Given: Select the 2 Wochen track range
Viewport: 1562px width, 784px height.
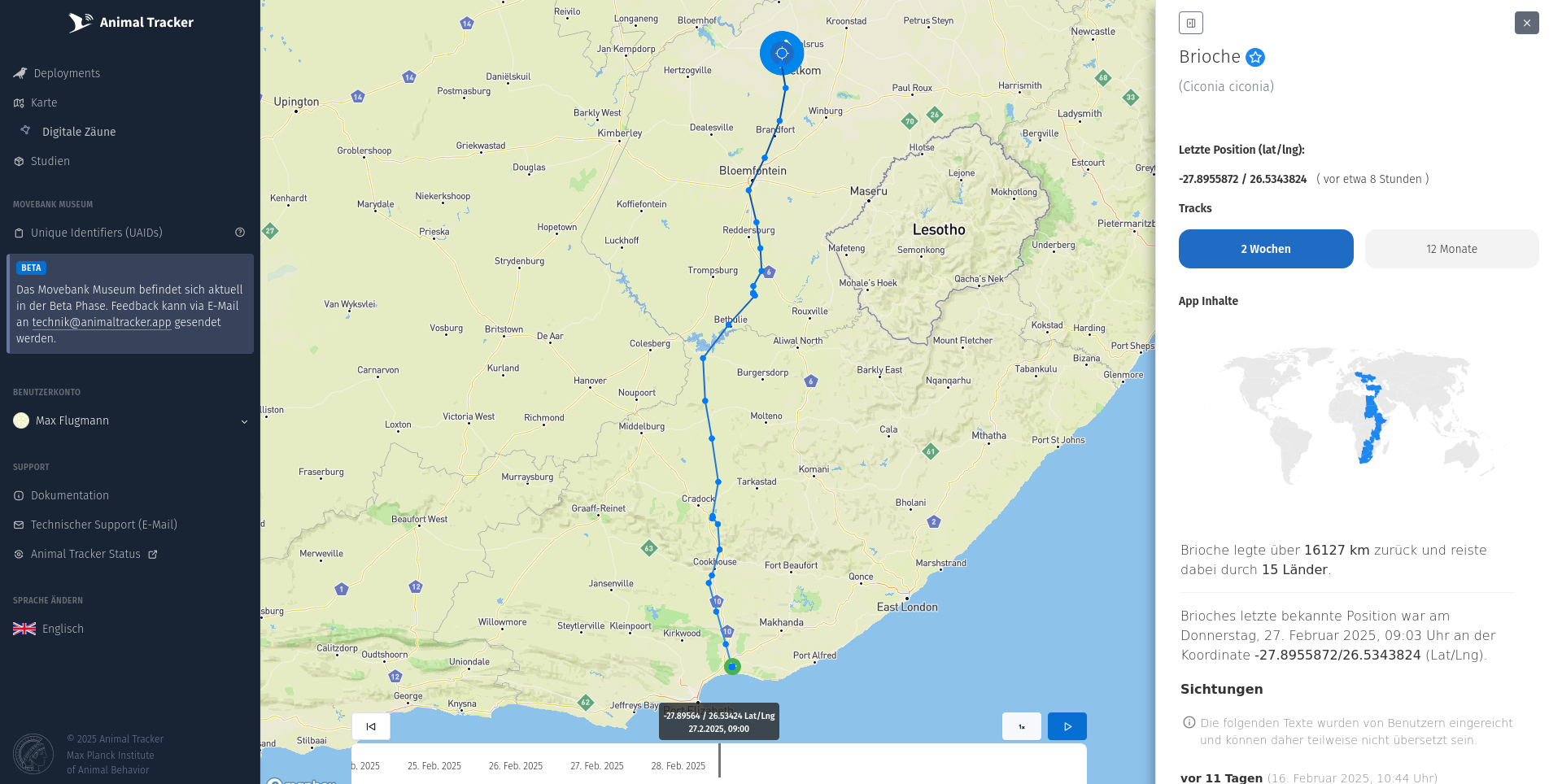Looking at the screenshot, I should tap(1265, 249).
